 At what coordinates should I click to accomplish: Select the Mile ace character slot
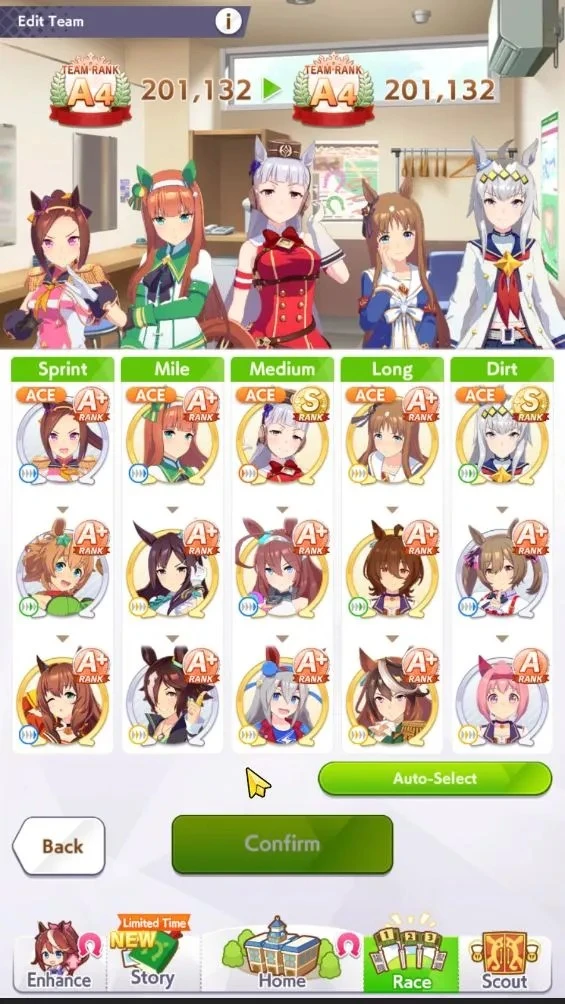click(x=172, y=437)
